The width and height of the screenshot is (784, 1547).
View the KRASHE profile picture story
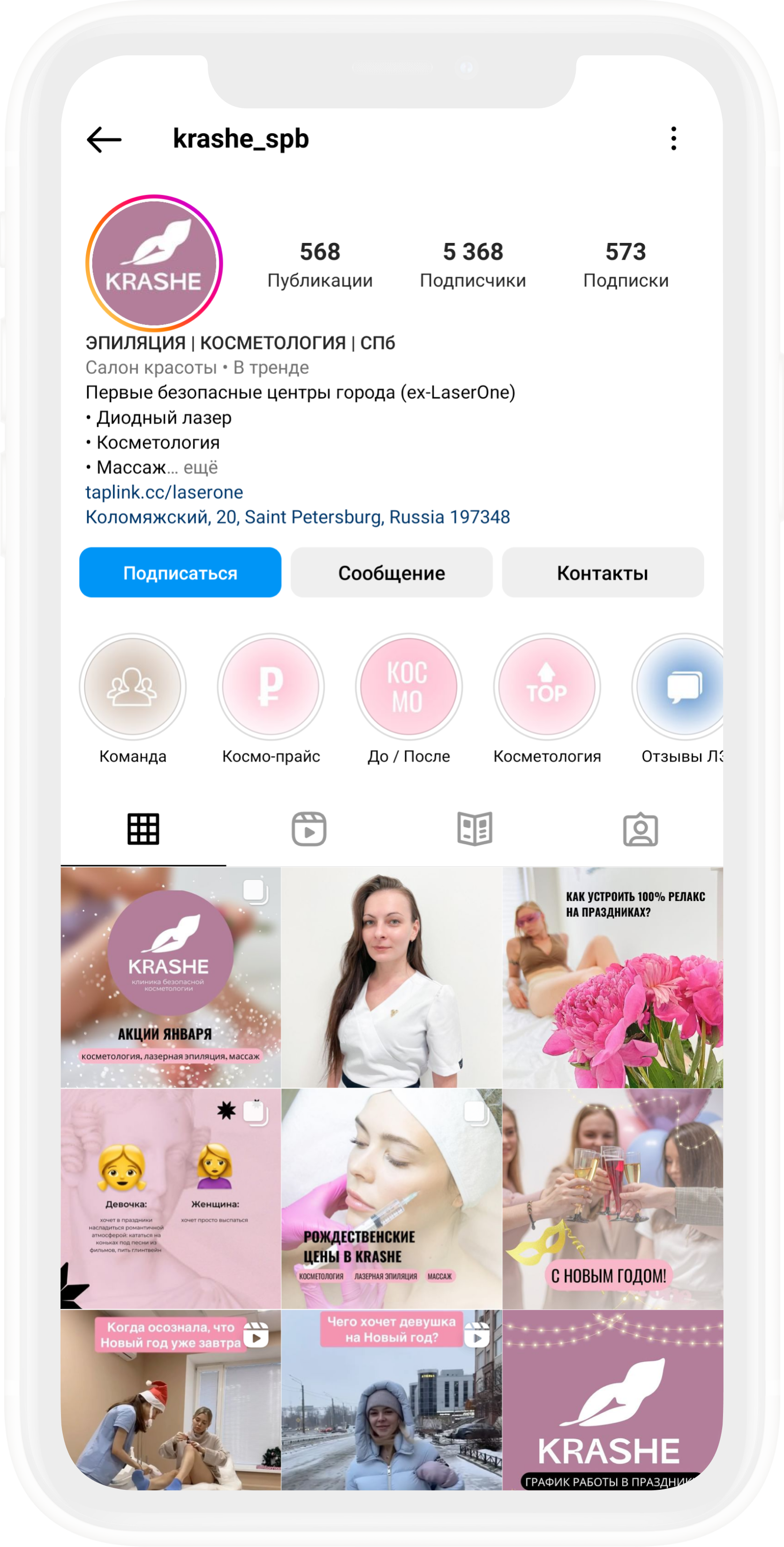[x=154, y=263]
